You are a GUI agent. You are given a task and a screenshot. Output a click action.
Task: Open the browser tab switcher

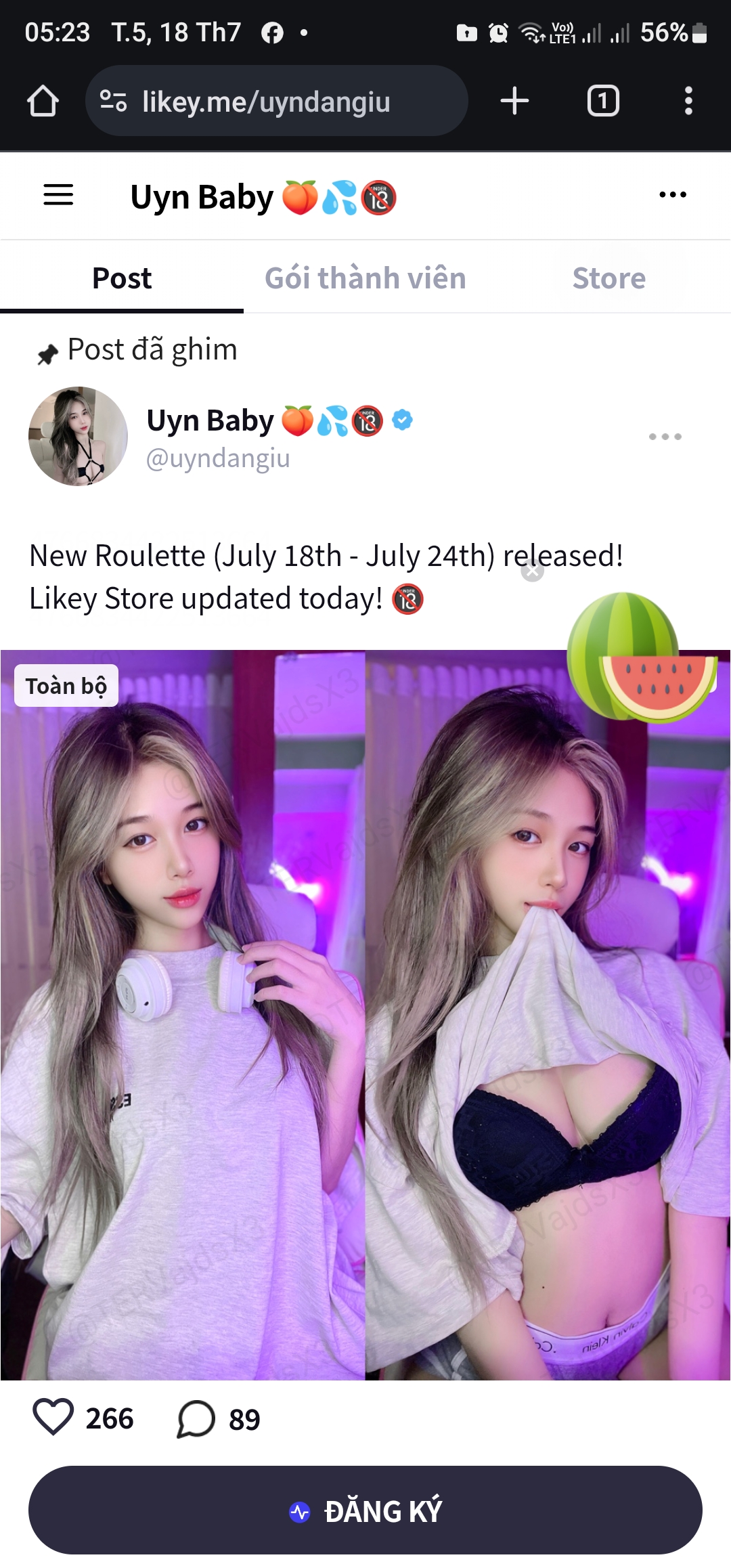click(x=603, y=102)
